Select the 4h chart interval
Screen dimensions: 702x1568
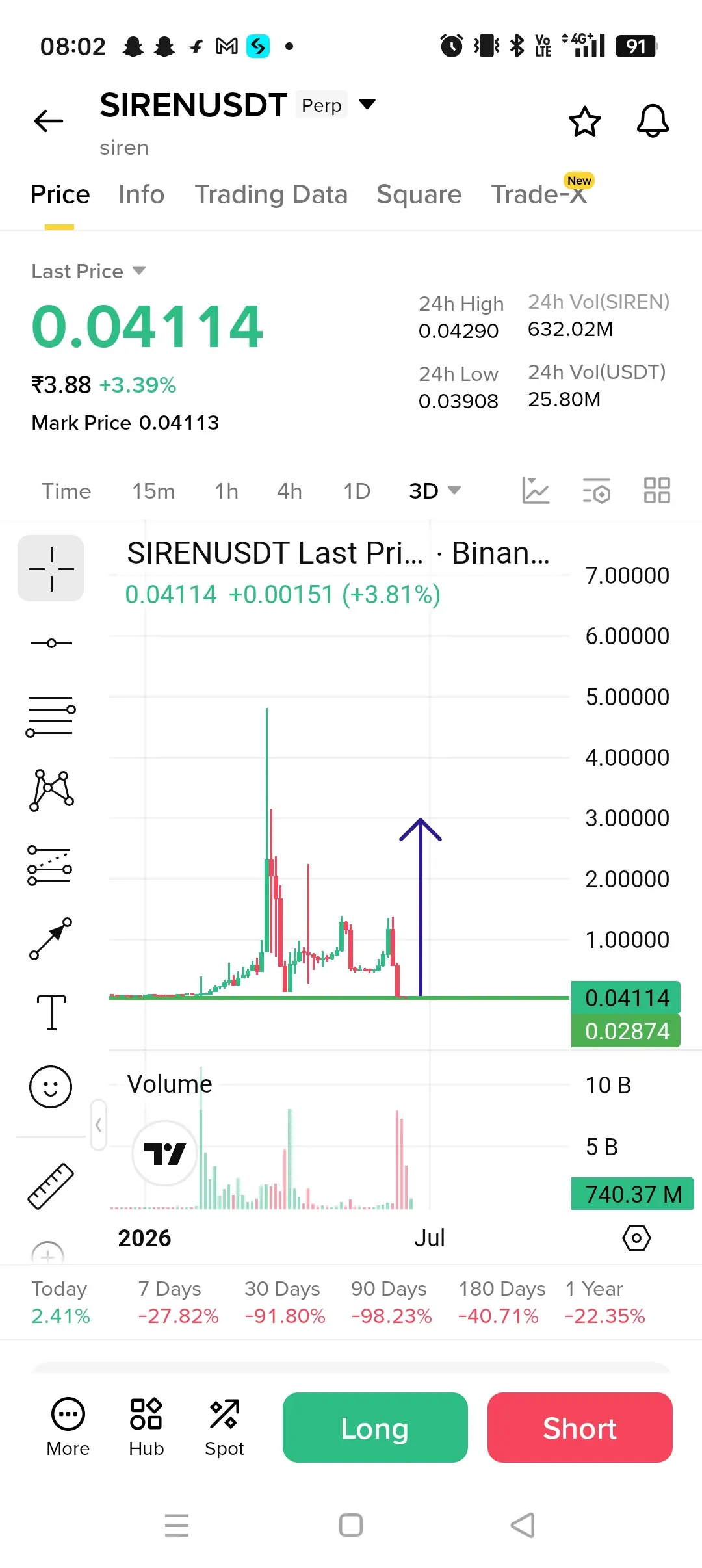289,491
